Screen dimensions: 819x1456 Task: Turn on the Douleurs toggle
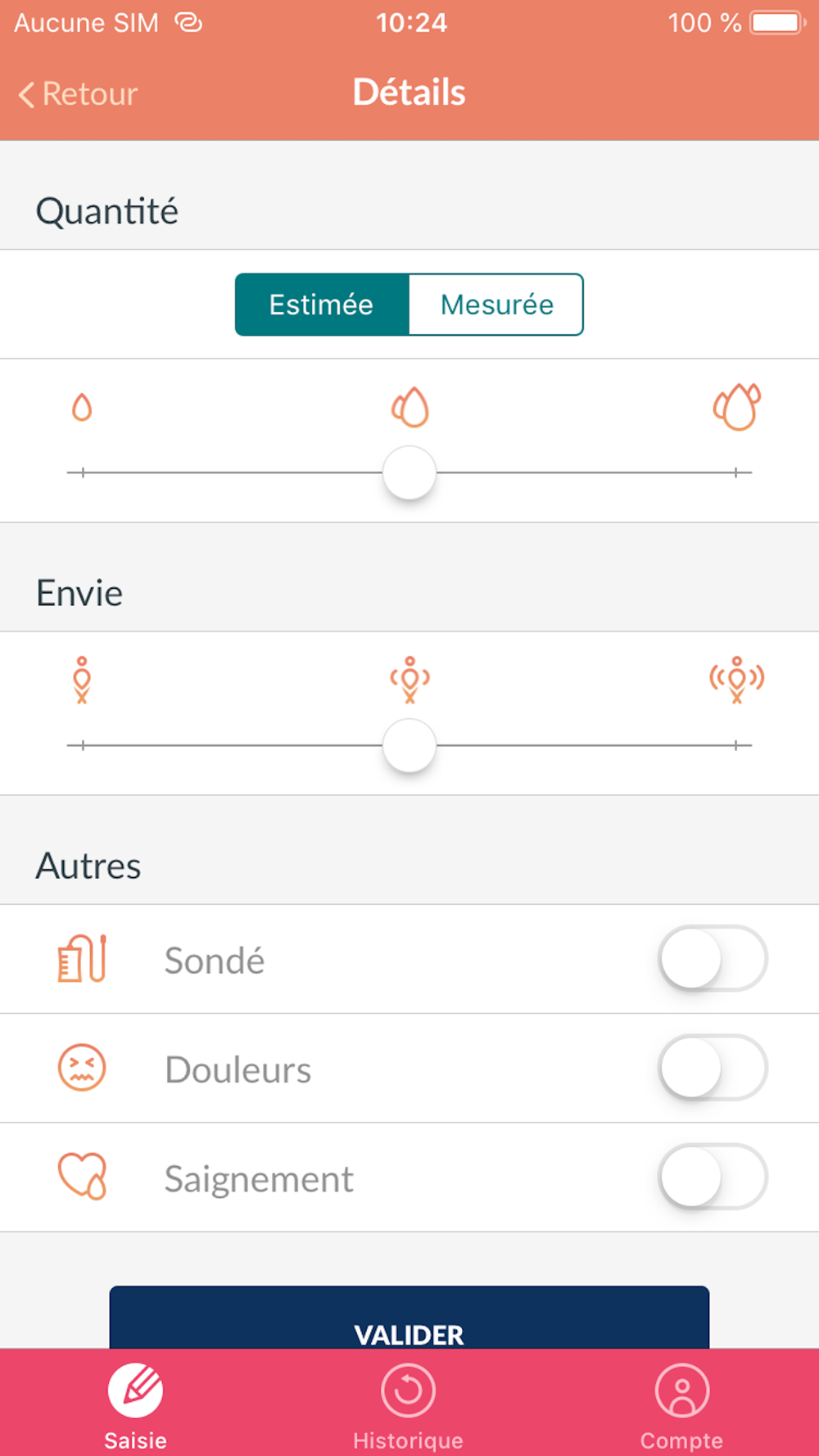713,1068
